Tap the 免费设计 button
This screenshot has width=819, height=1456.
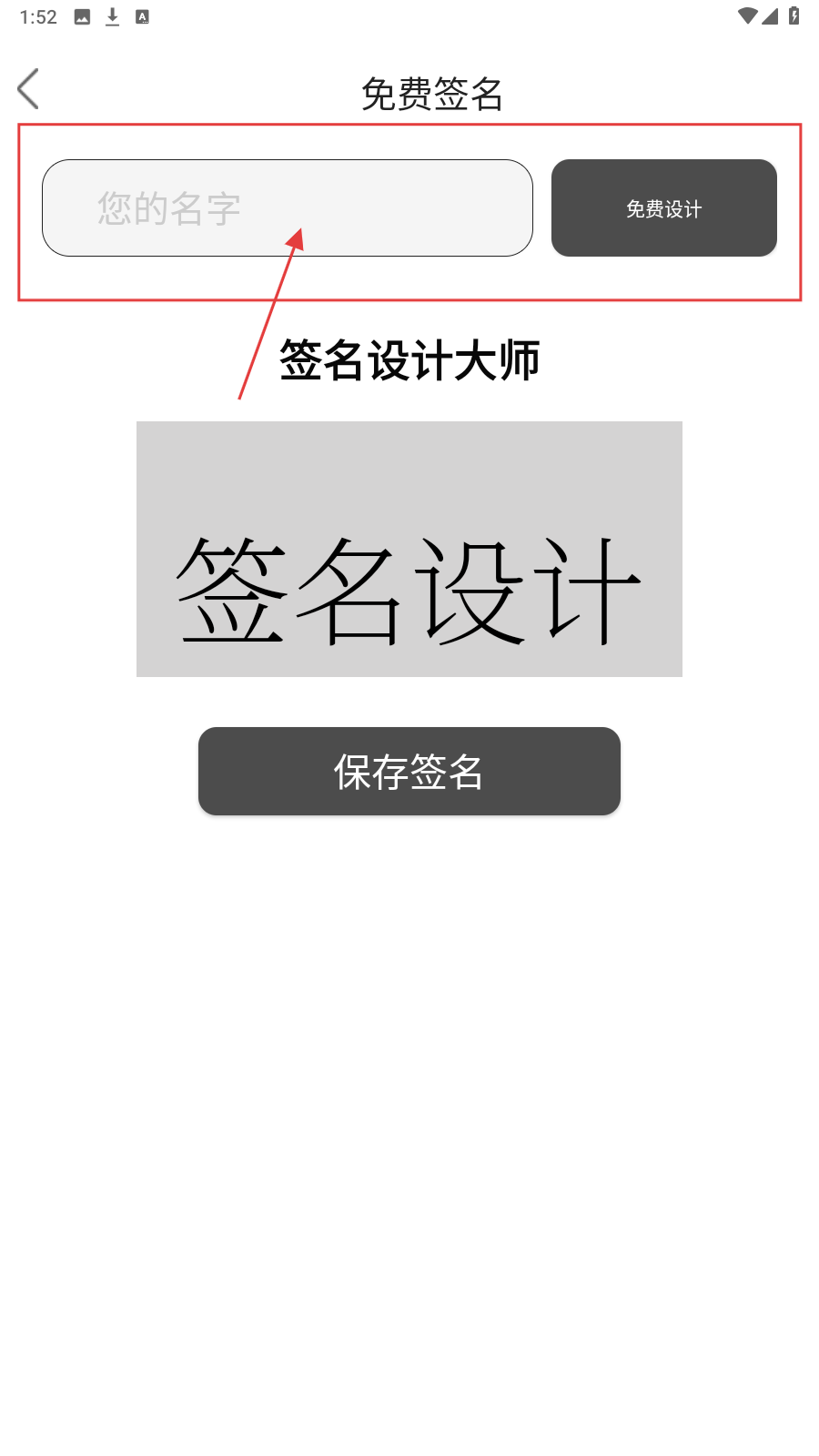pyautogui.click(x=664, y=208)
